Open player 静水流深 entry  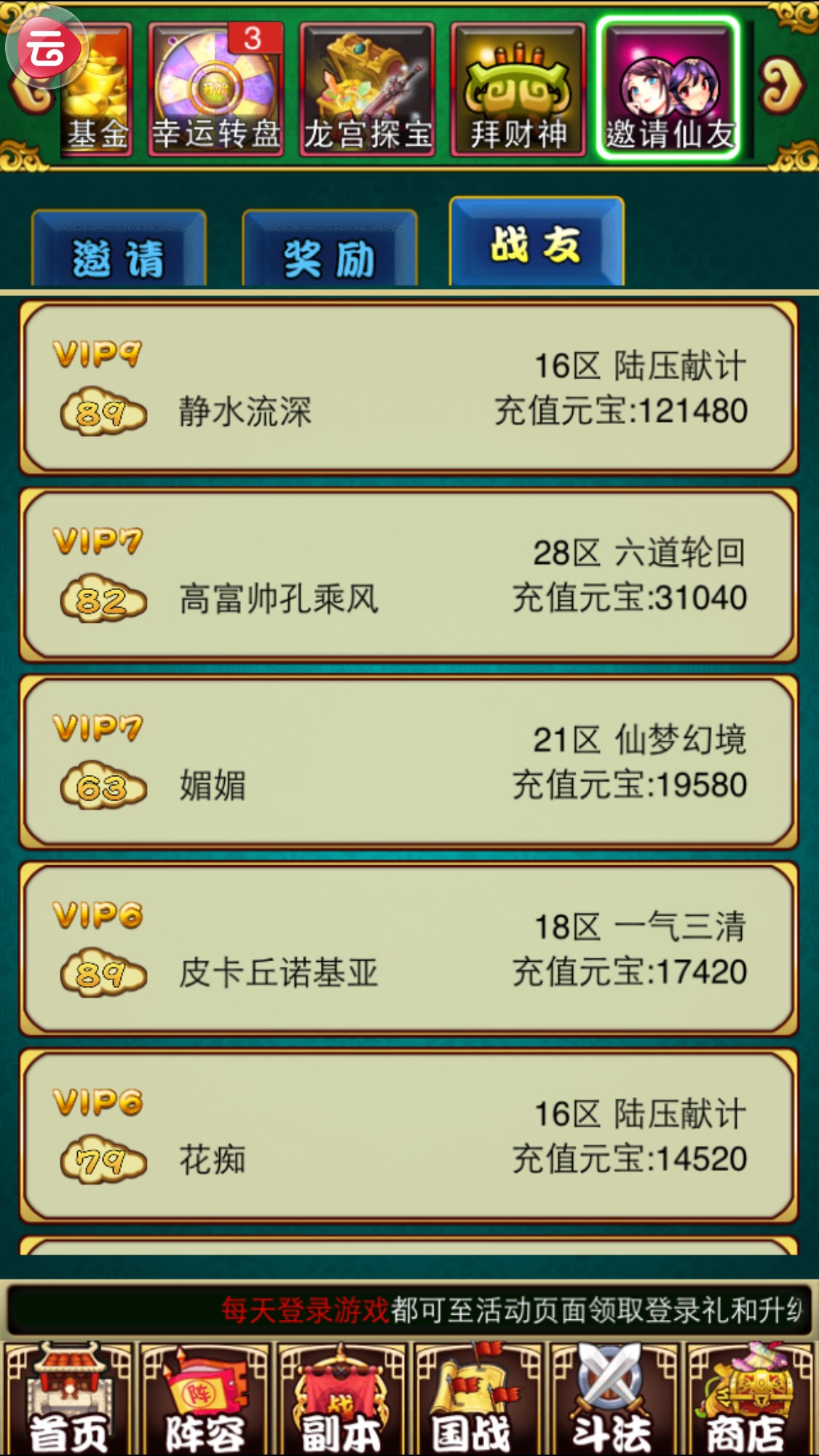pos(408,389)
